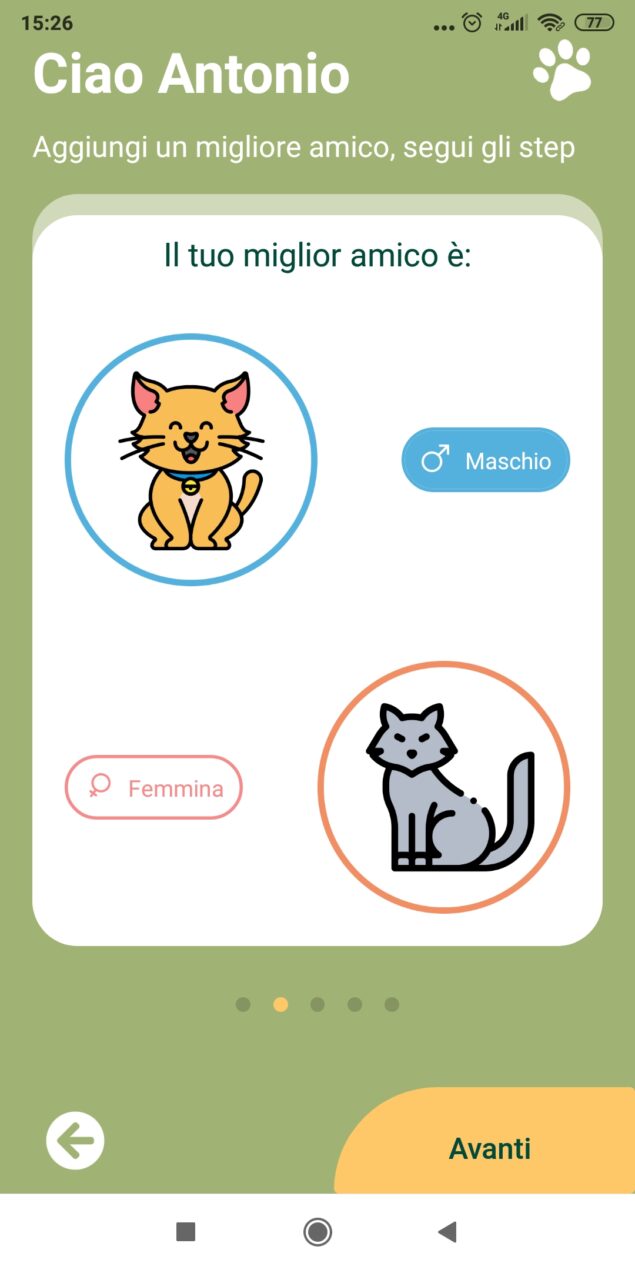
Task: Select the Maschio gender button
Action: (486, 460)
